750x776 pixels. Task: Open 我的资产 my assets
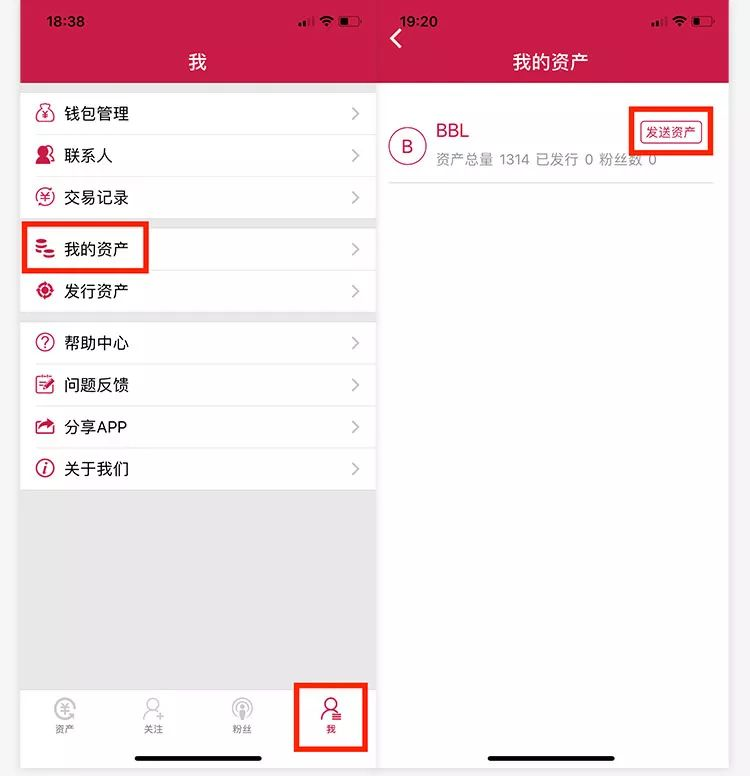click(x=197, y=249)
